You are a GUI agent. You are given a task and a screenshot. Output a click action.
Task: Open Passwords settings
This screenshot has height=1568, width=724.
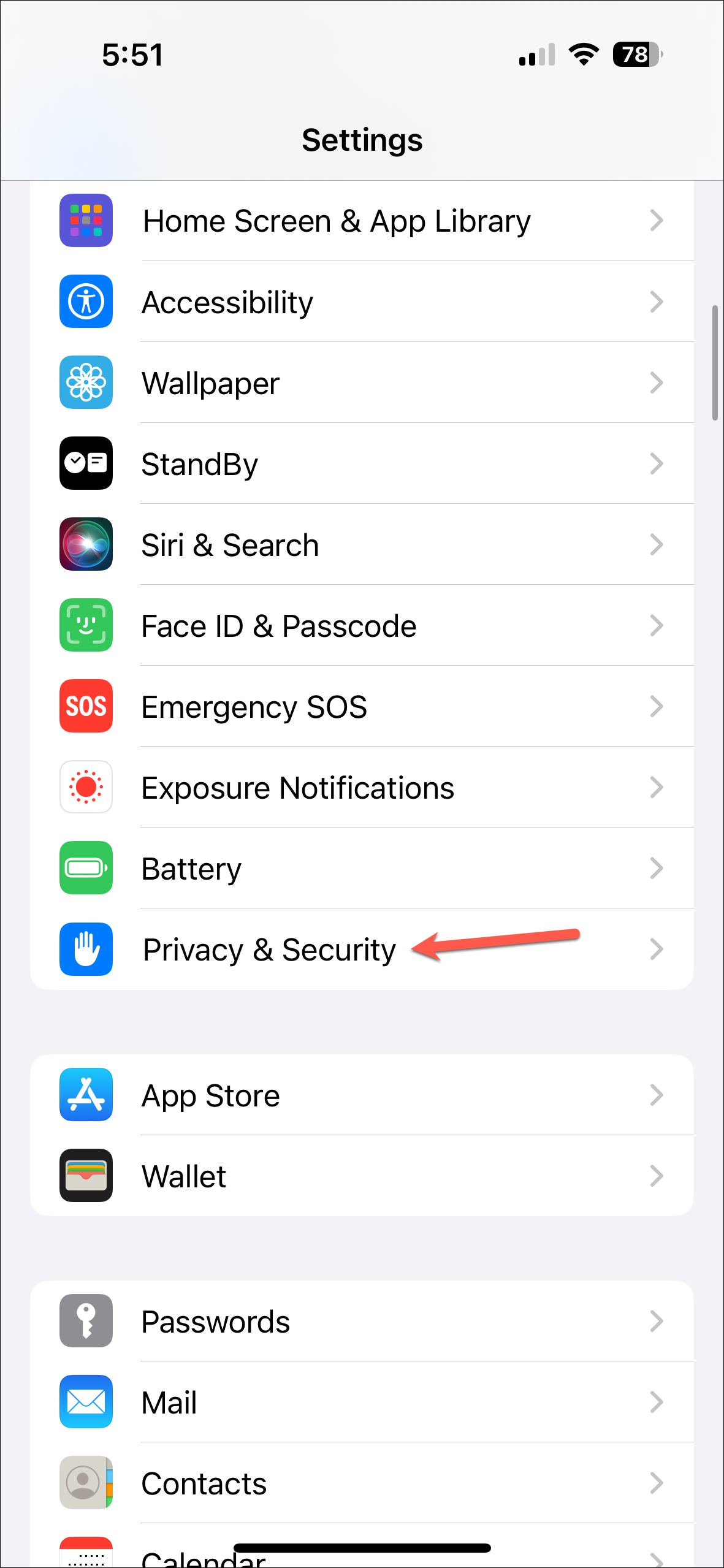[362, 1321]
